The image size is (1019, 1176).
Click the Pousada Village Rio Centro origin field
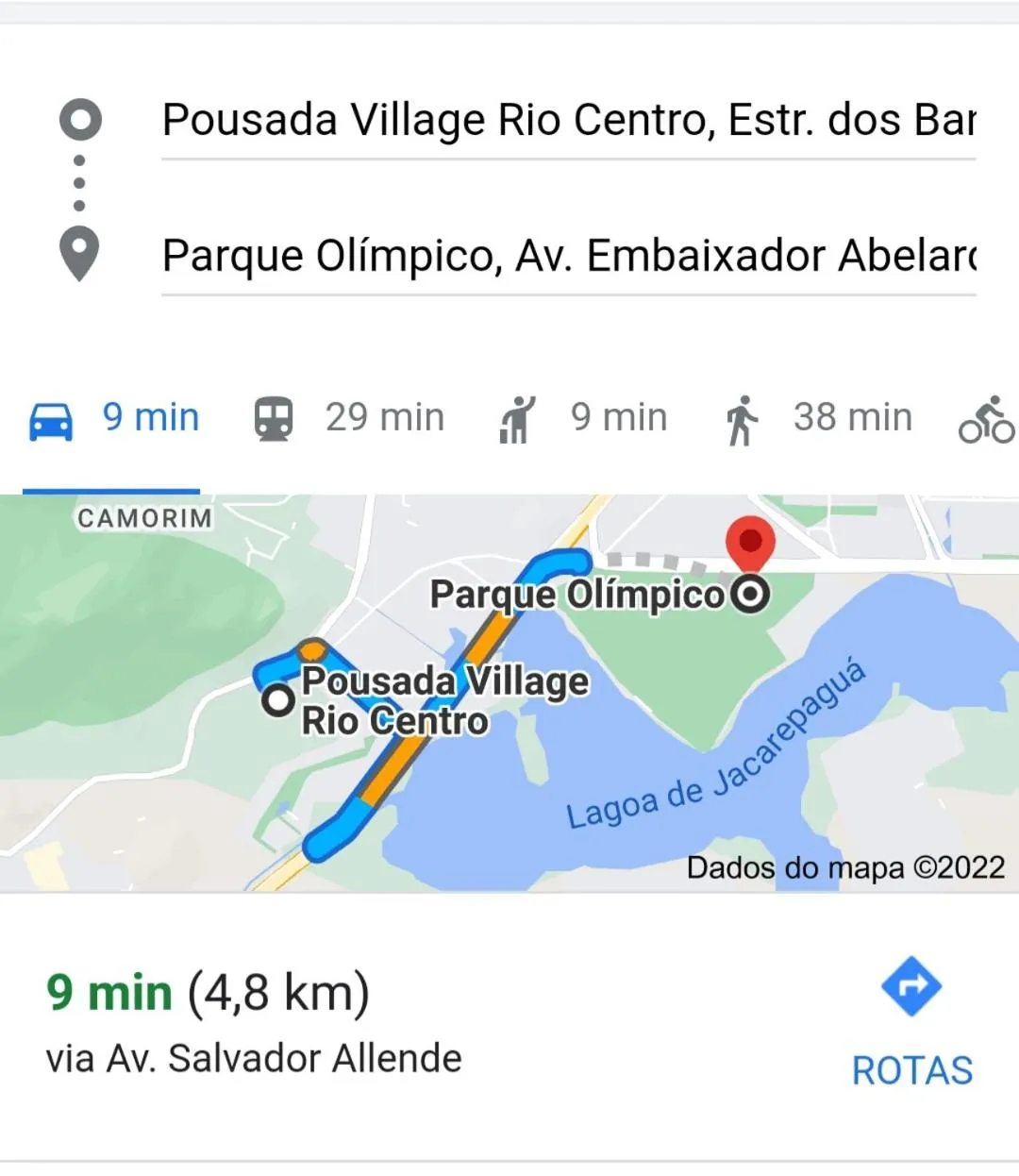tap(566, 119)
